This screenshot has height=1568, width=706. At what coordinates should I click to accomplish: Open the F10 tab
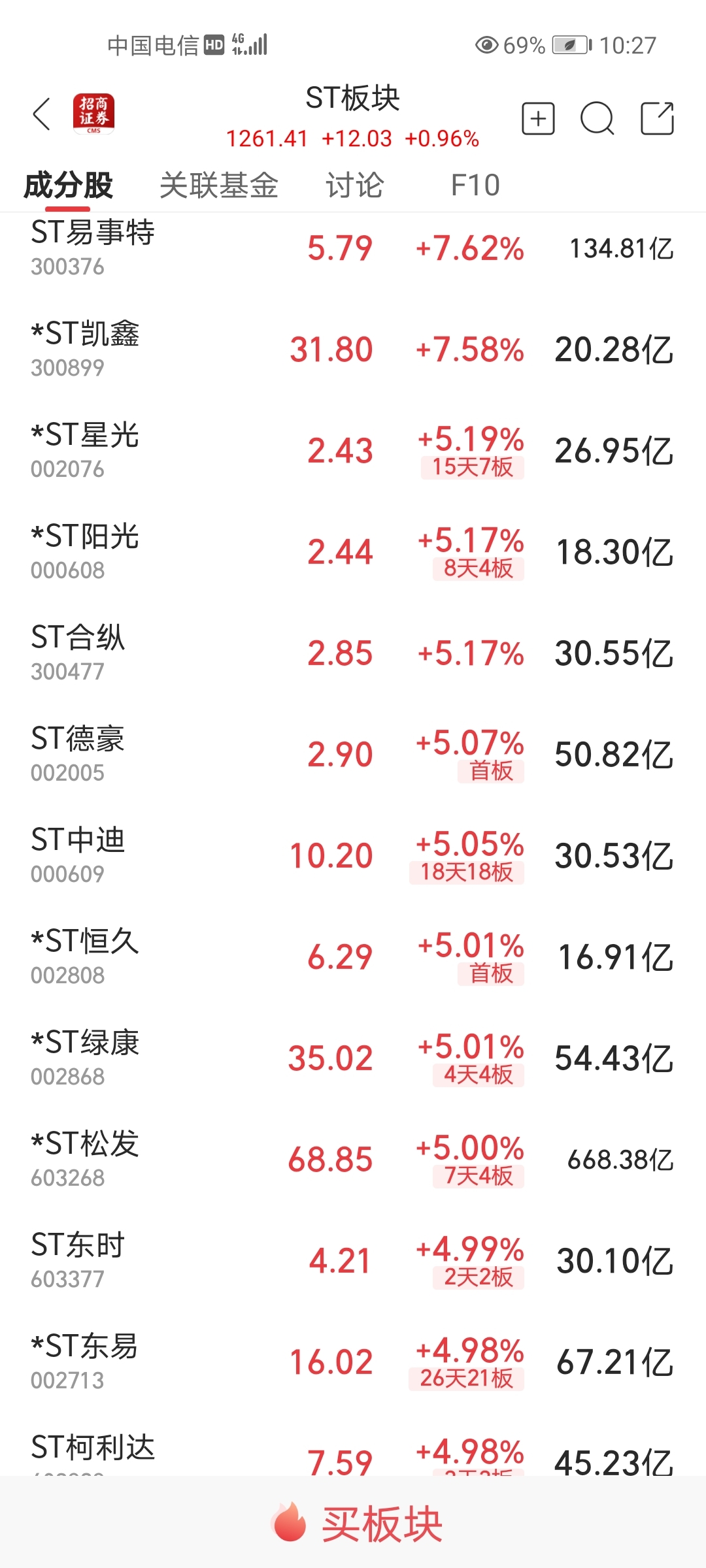click(475, 185)
